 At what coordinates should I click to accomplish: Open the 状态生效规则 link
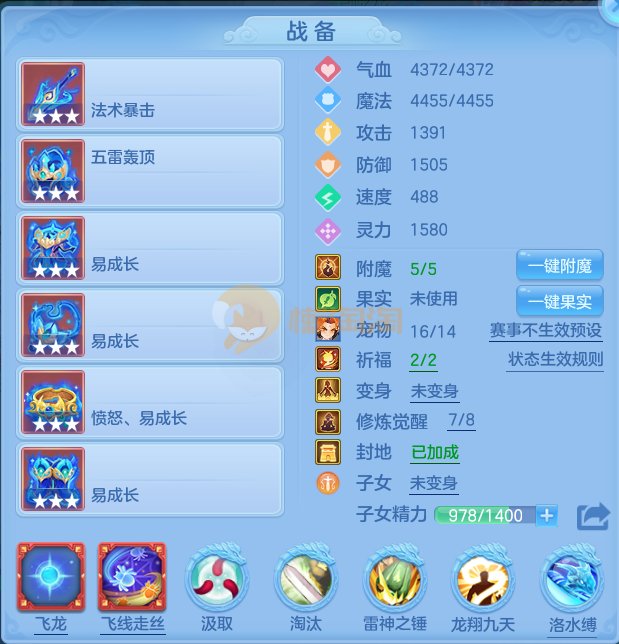click(555, 360)
